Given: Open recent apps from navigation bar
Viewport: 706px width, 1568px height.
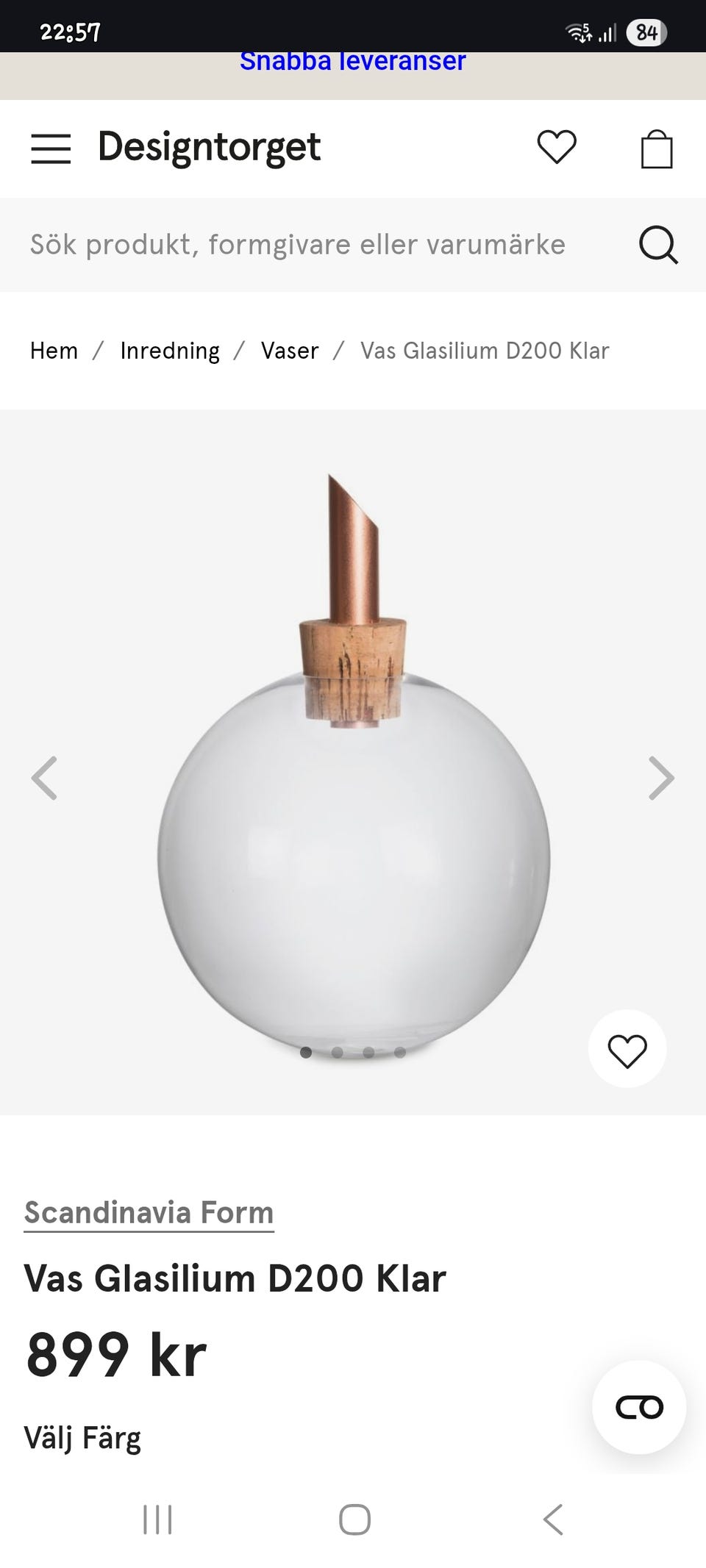Looking at the screenshot, I should [x=157, y=1519].
